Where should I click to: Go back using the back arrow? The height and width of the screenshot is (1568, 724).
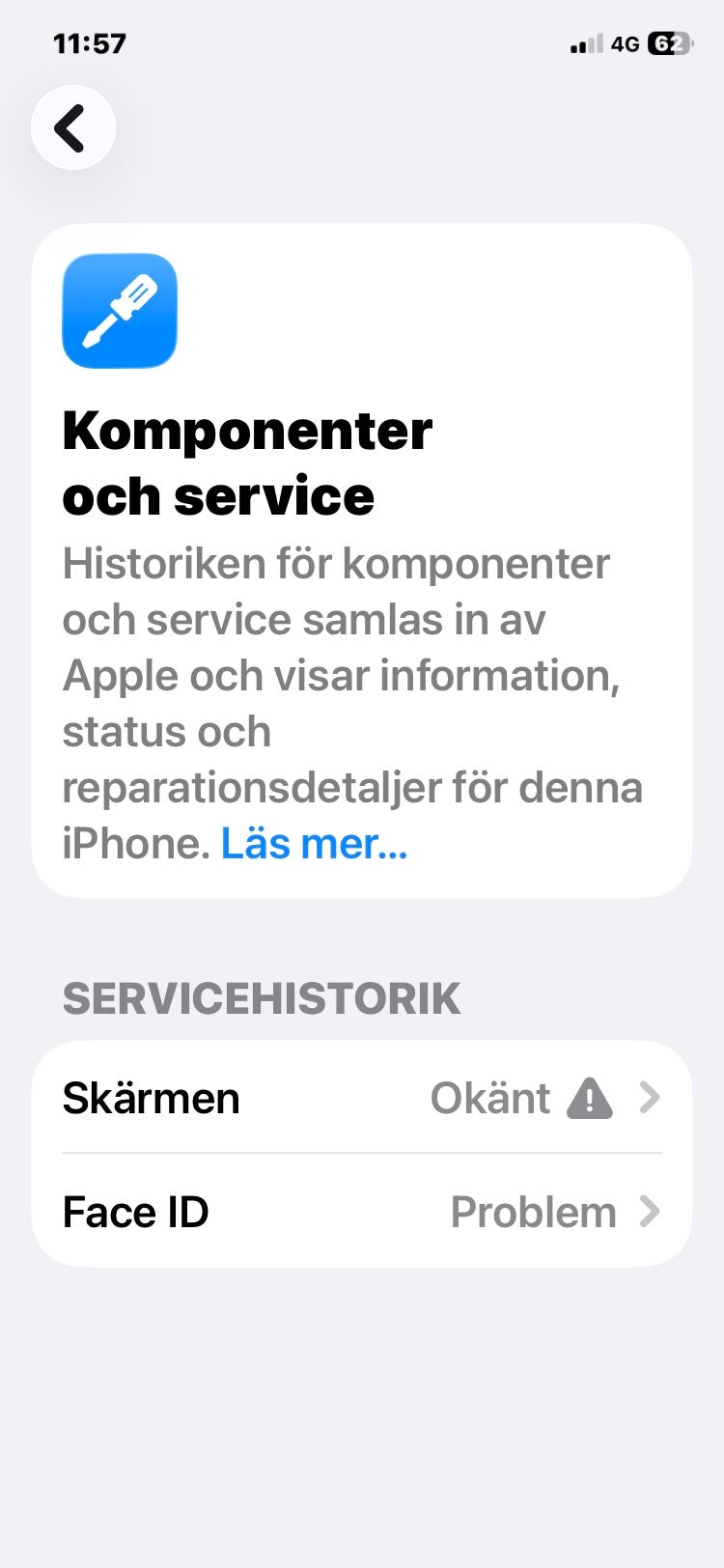point(73,127)
